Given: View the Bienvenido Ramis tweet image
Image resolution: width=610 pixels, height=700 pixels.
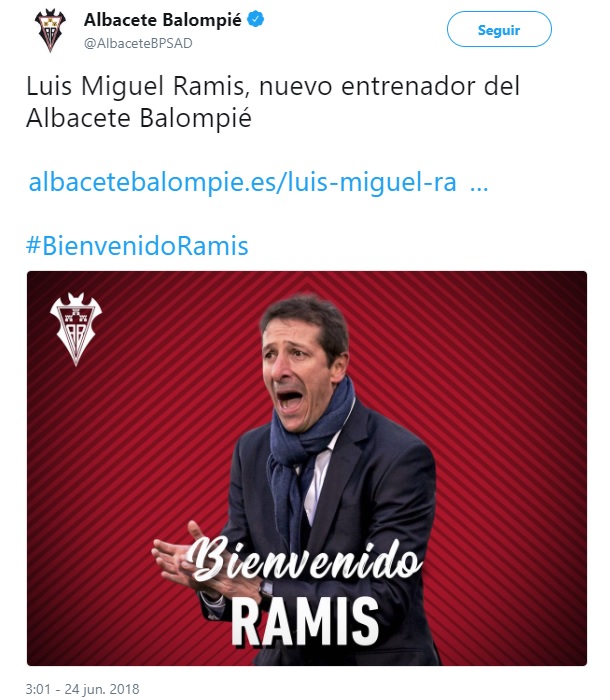Looking at the screenshot, I should pos(306,468).
